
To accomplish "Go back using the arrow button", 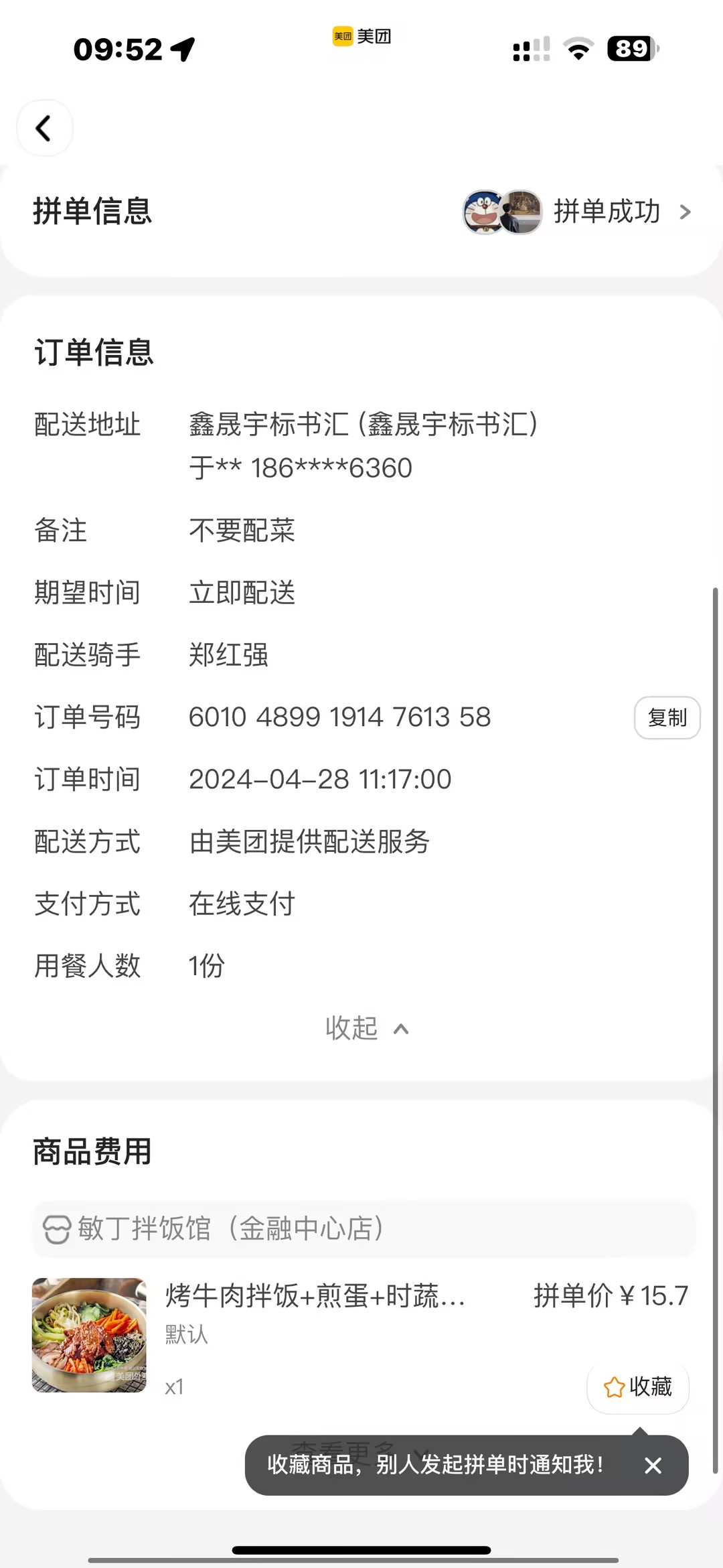I will coord(44,128).
